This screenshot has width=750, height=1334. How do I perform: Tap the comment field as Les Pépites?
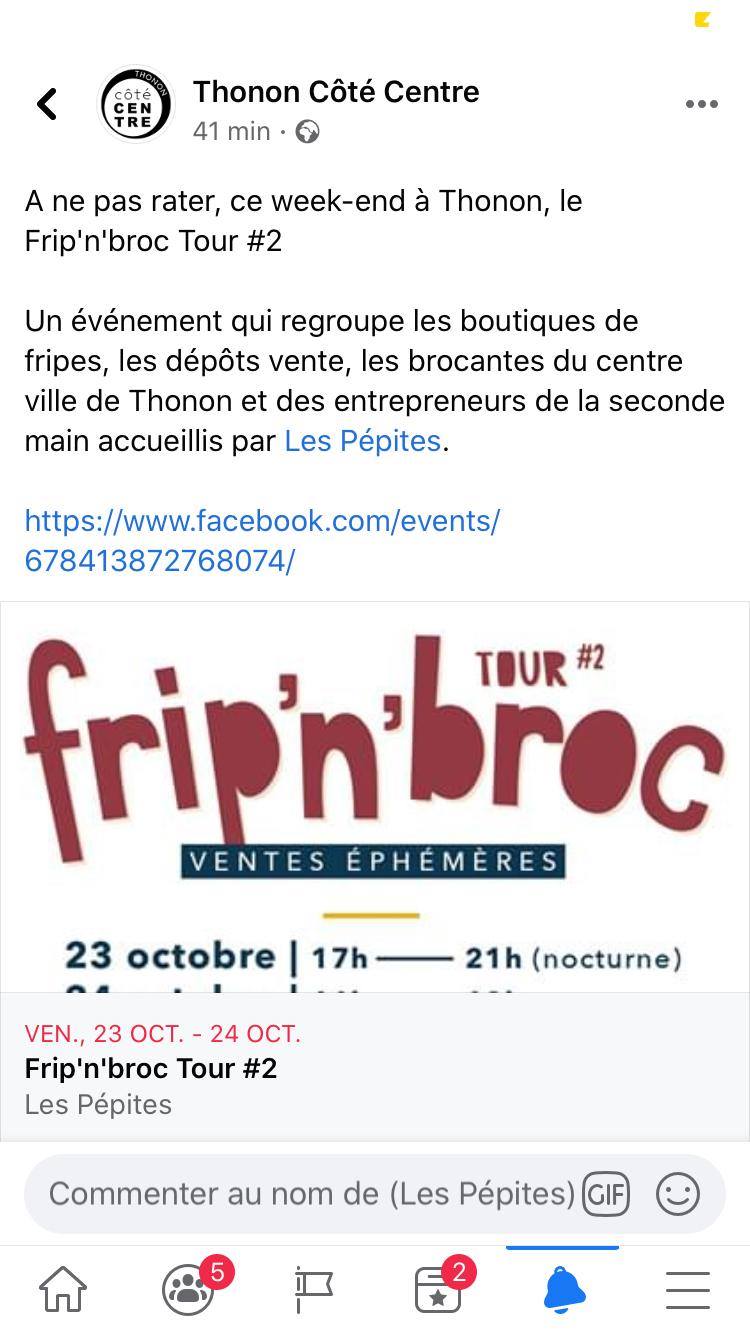pos(312,1193)
